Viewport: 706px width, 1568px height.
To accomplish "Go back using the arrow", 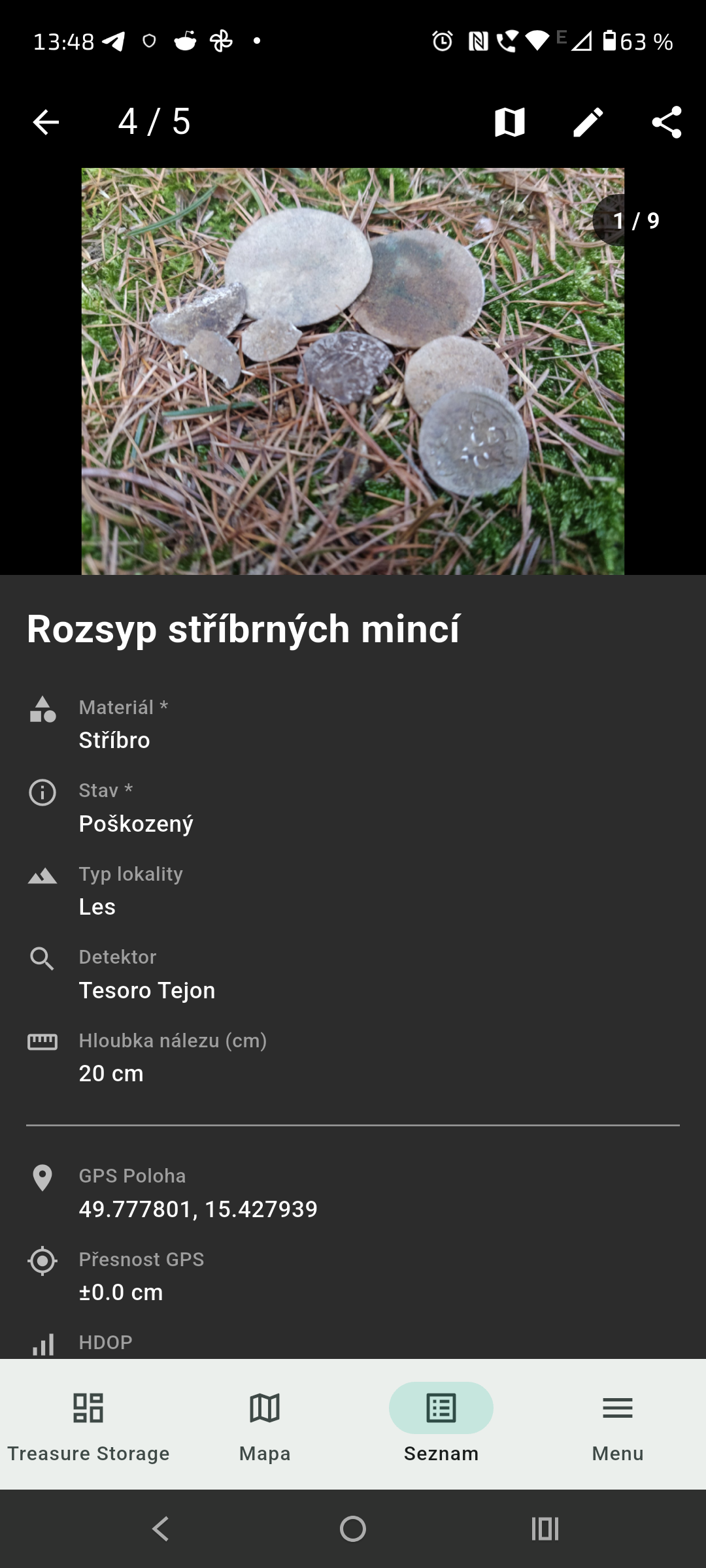I will pyautogui.click(x=46, y=122).
